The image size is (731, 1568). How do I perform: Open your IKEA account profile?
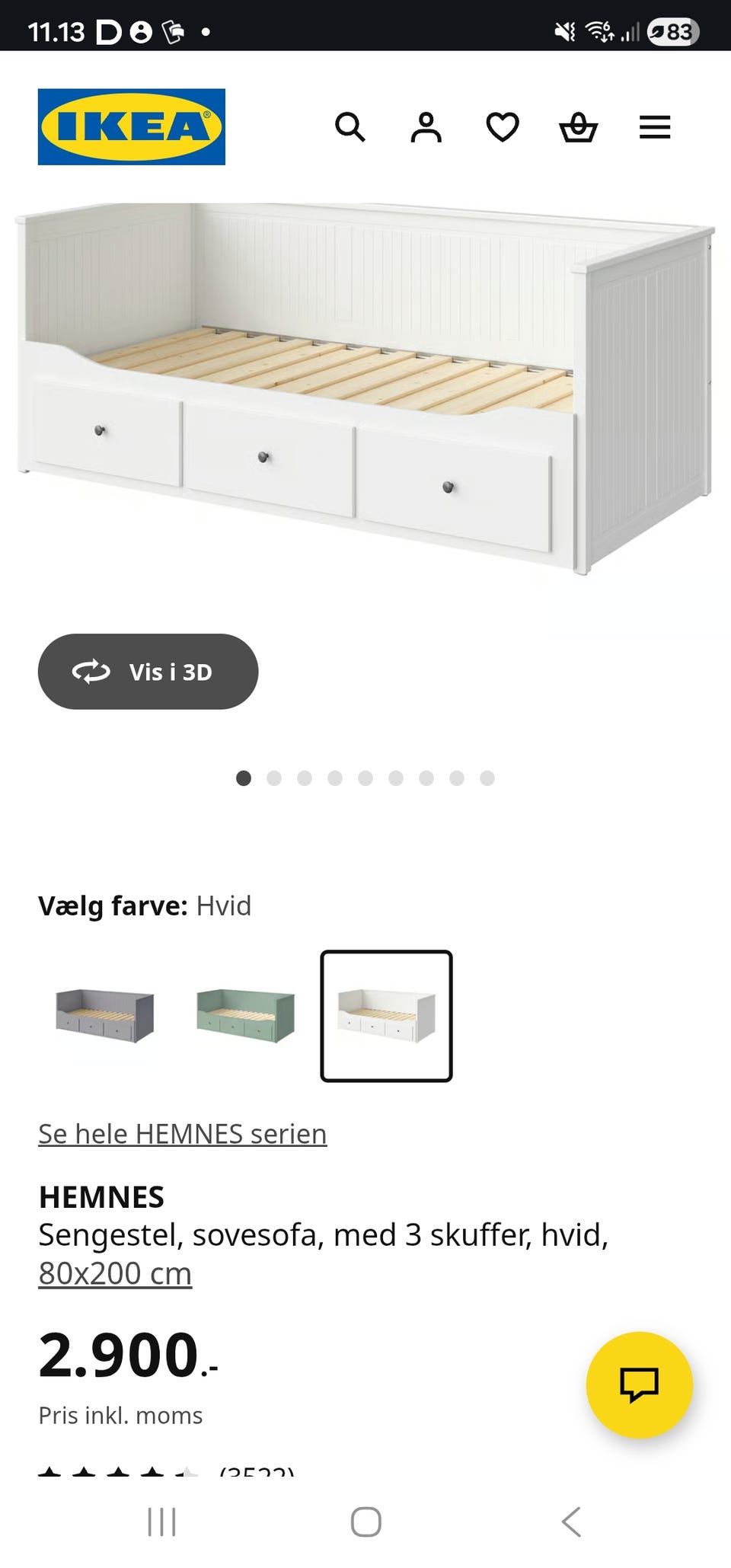(426, 127)
